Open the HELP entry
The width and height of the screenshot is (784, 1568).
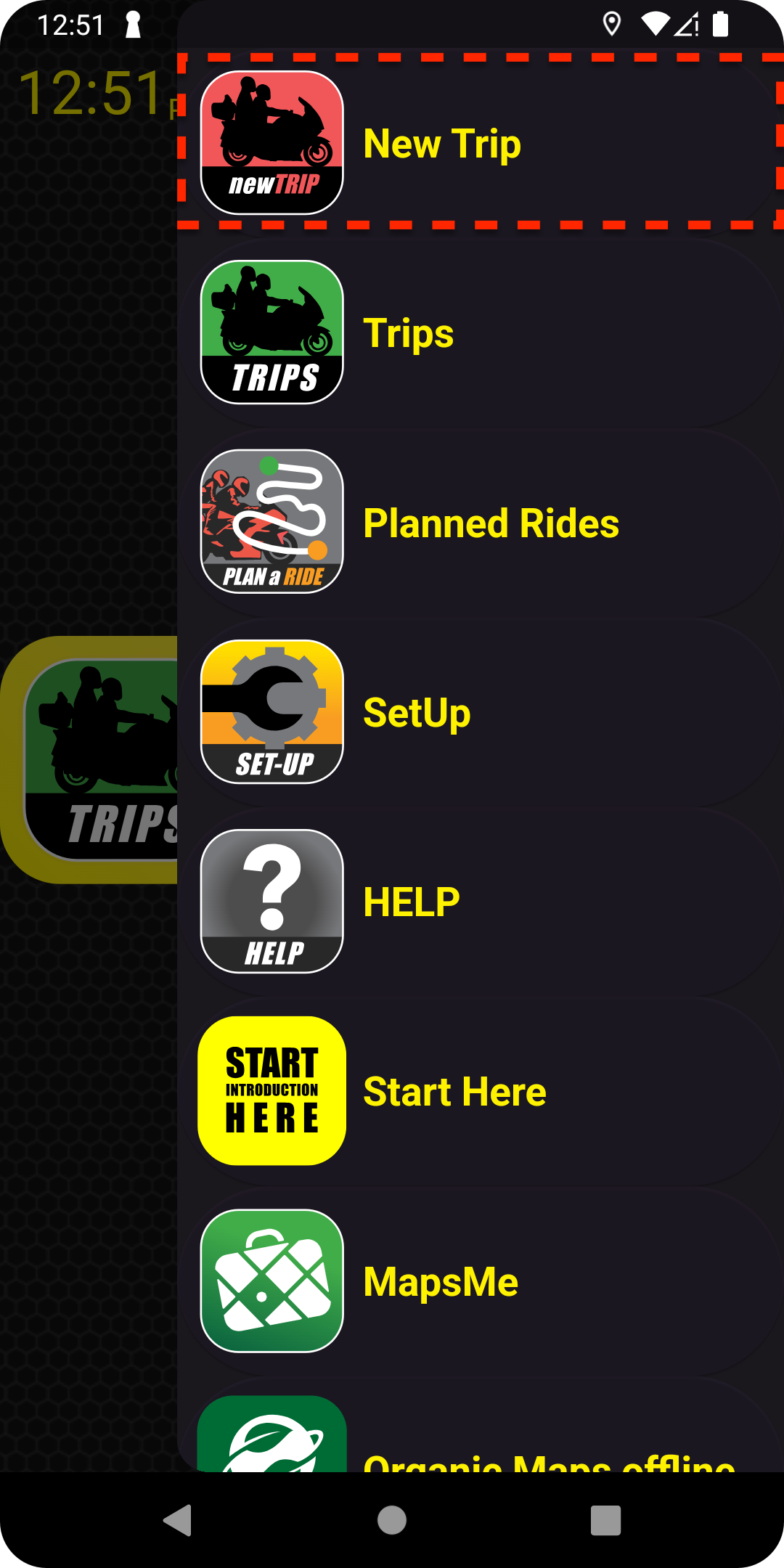pyautogui.click(x=479, y=902)
